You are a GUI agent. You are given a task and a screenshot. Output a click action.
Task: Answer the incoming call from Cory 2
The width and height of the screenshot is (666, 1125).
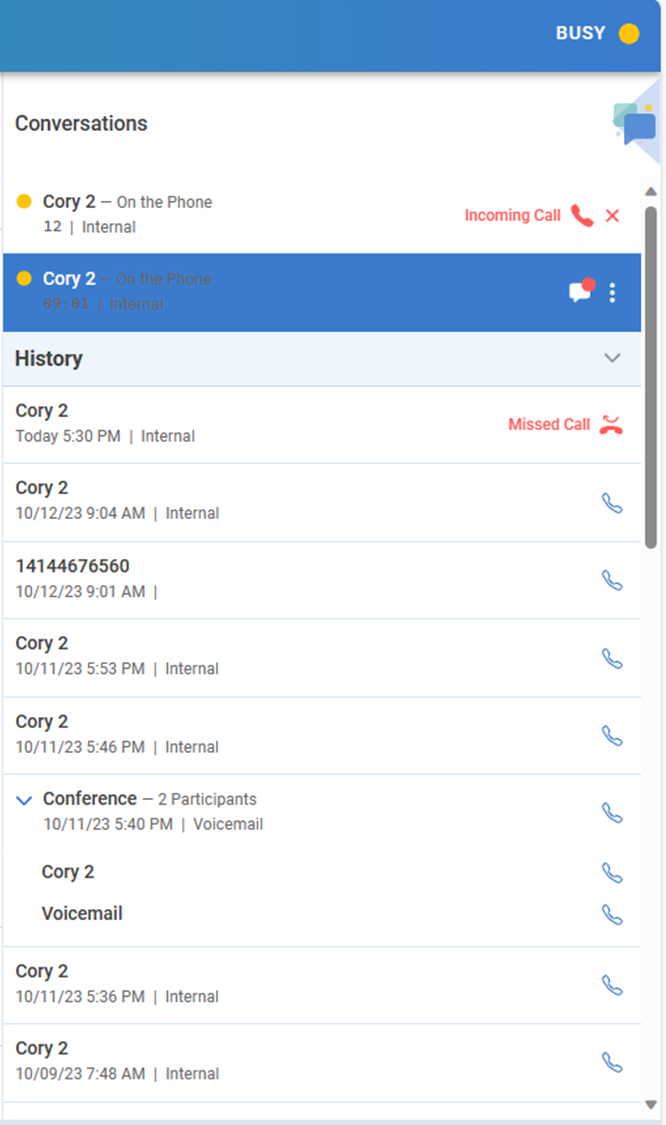coord(582,215)
